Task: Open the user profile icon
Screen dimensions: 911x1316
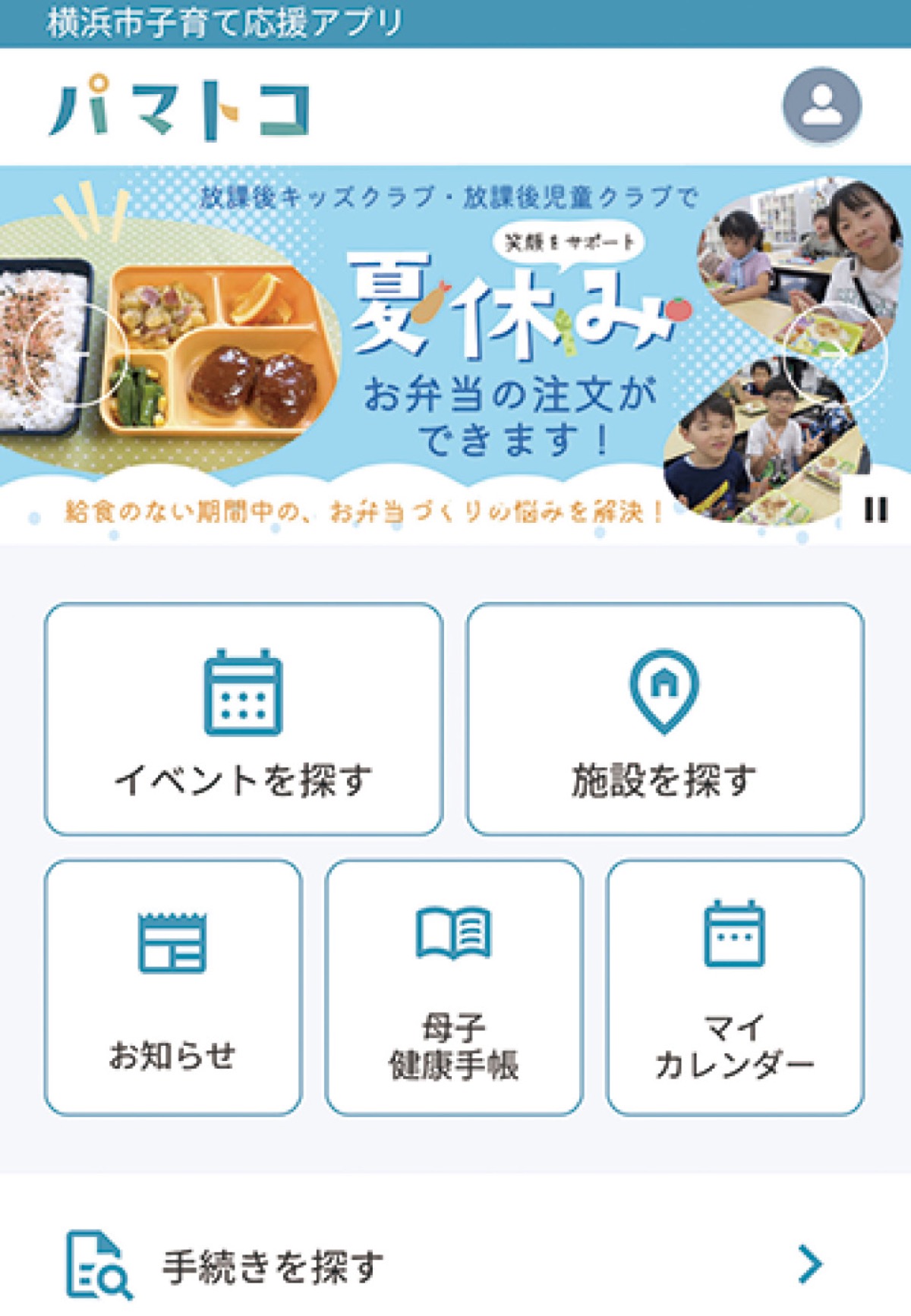Action: (821, 105)
